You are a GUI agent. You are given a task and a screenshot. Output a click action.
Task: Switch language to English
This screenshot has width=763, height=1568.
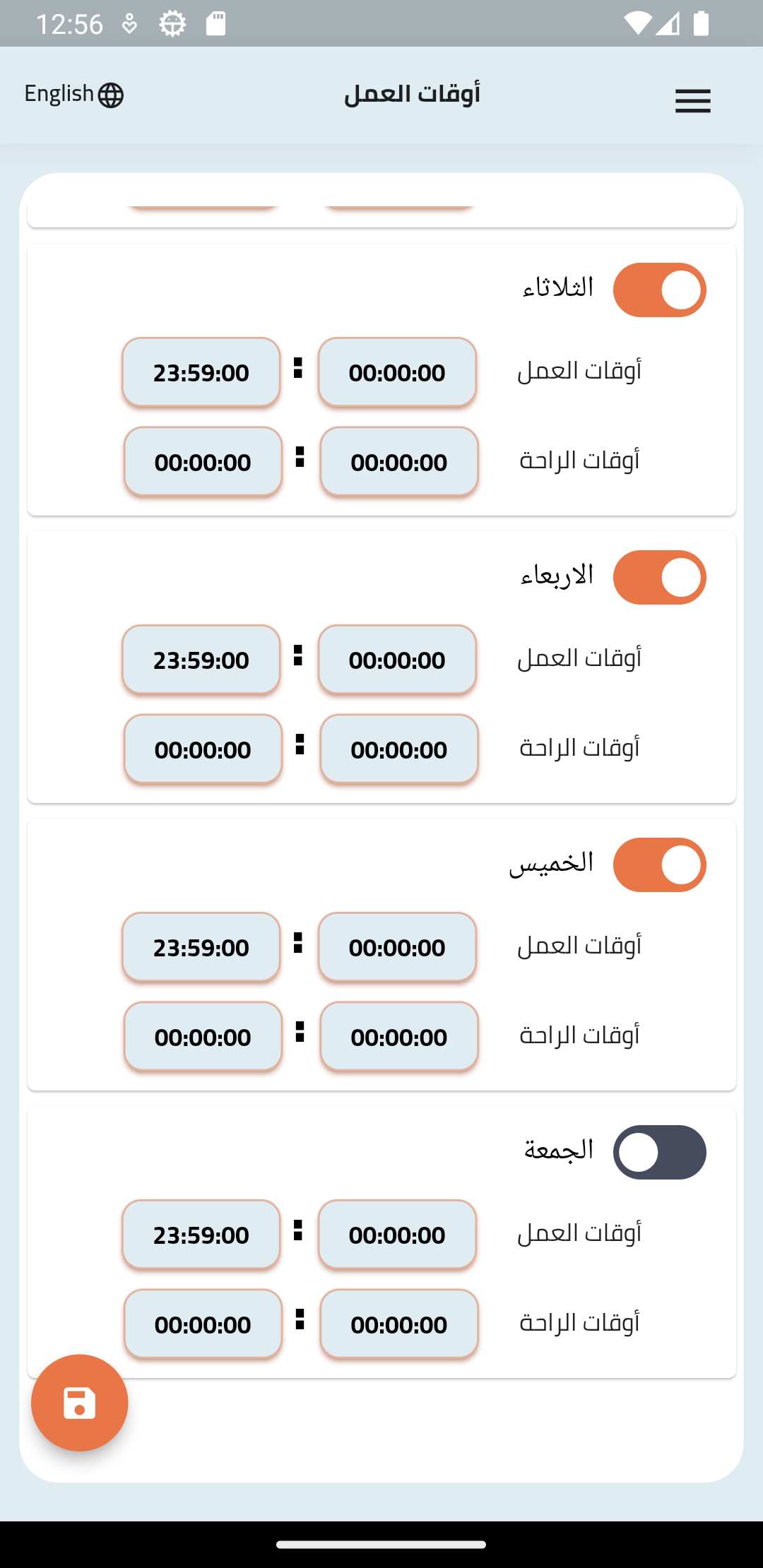73,94
